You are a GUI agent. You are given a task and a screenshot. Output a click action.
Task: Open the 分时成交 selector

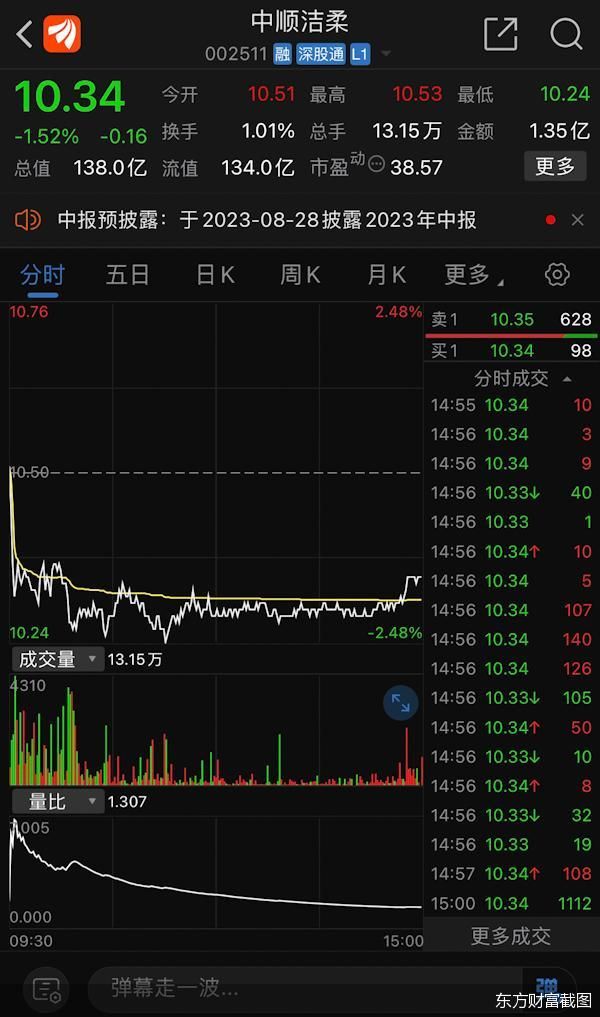[x=520, y=379]
